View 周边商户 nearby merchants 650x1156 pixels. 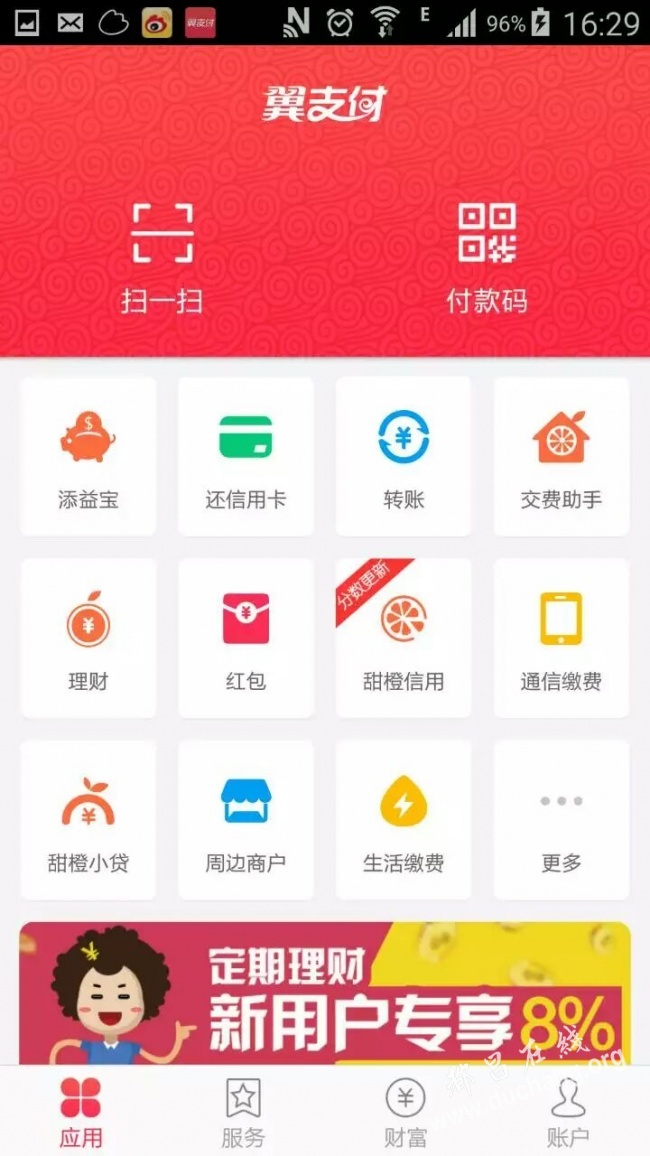246,820
